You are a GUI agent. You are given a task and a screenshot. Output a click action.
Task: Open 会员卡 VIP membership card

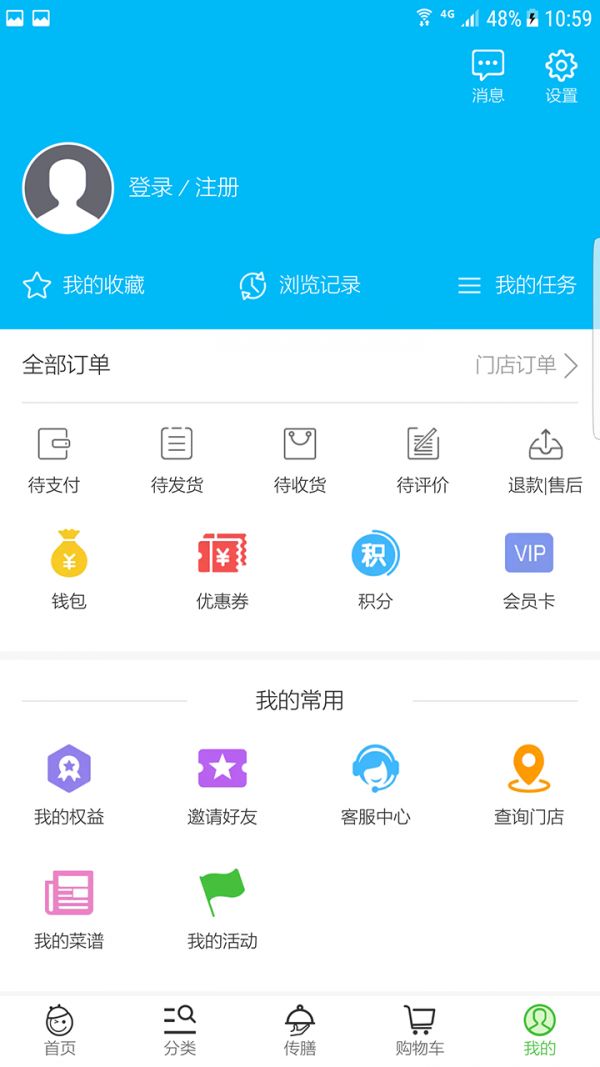[528, 569]
